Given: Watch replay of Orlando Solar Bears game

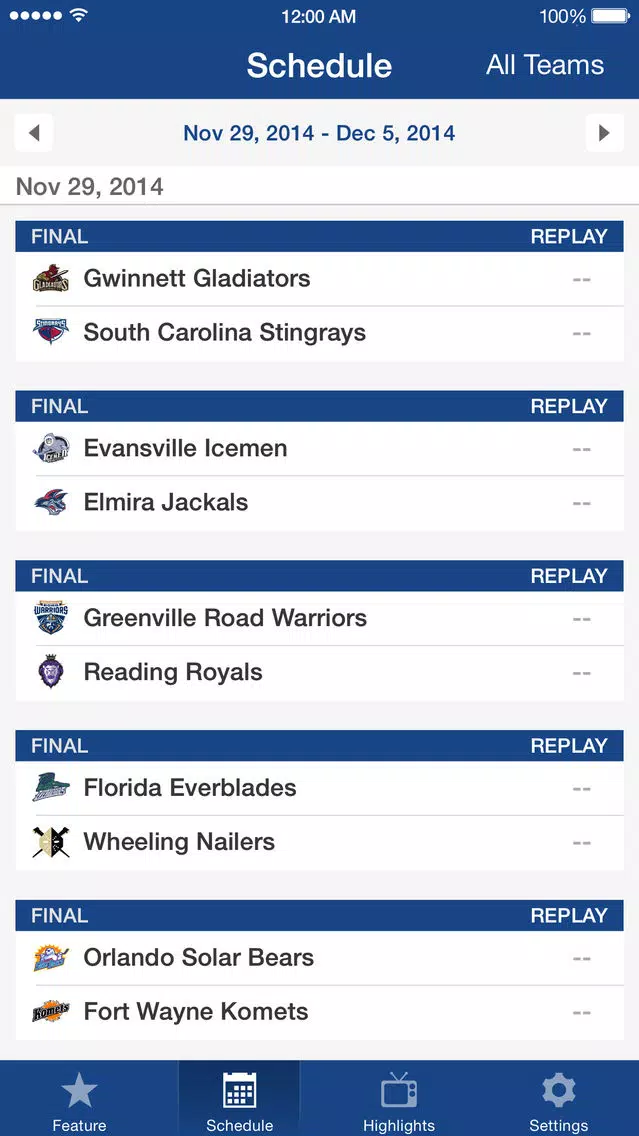Looking at the screenshot, I should [x=569, y=915].
